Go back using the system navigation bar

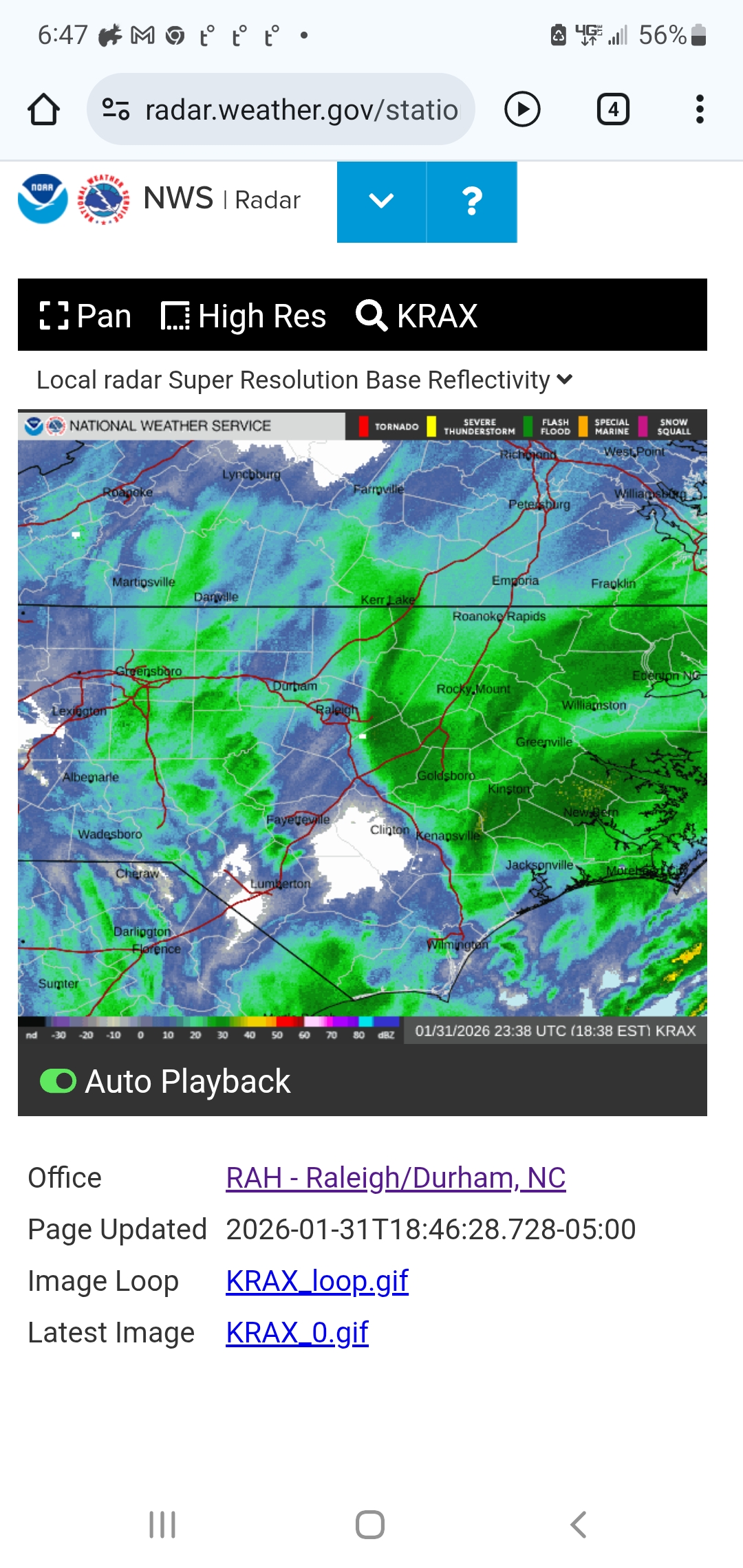[578, 1525]
